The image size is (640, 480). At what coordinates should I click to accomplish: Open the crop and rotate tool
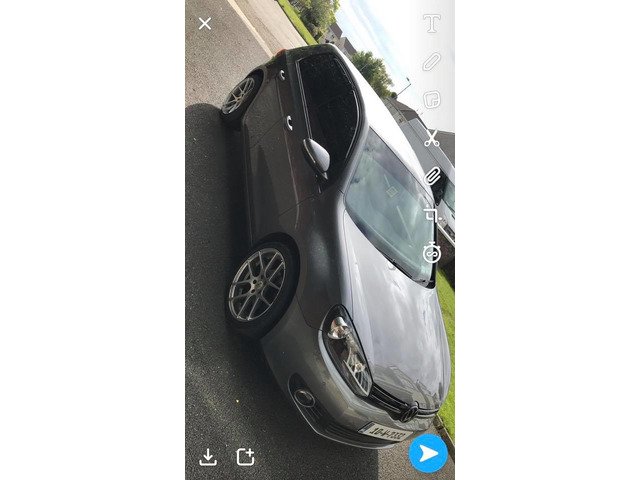coord(431,214)
